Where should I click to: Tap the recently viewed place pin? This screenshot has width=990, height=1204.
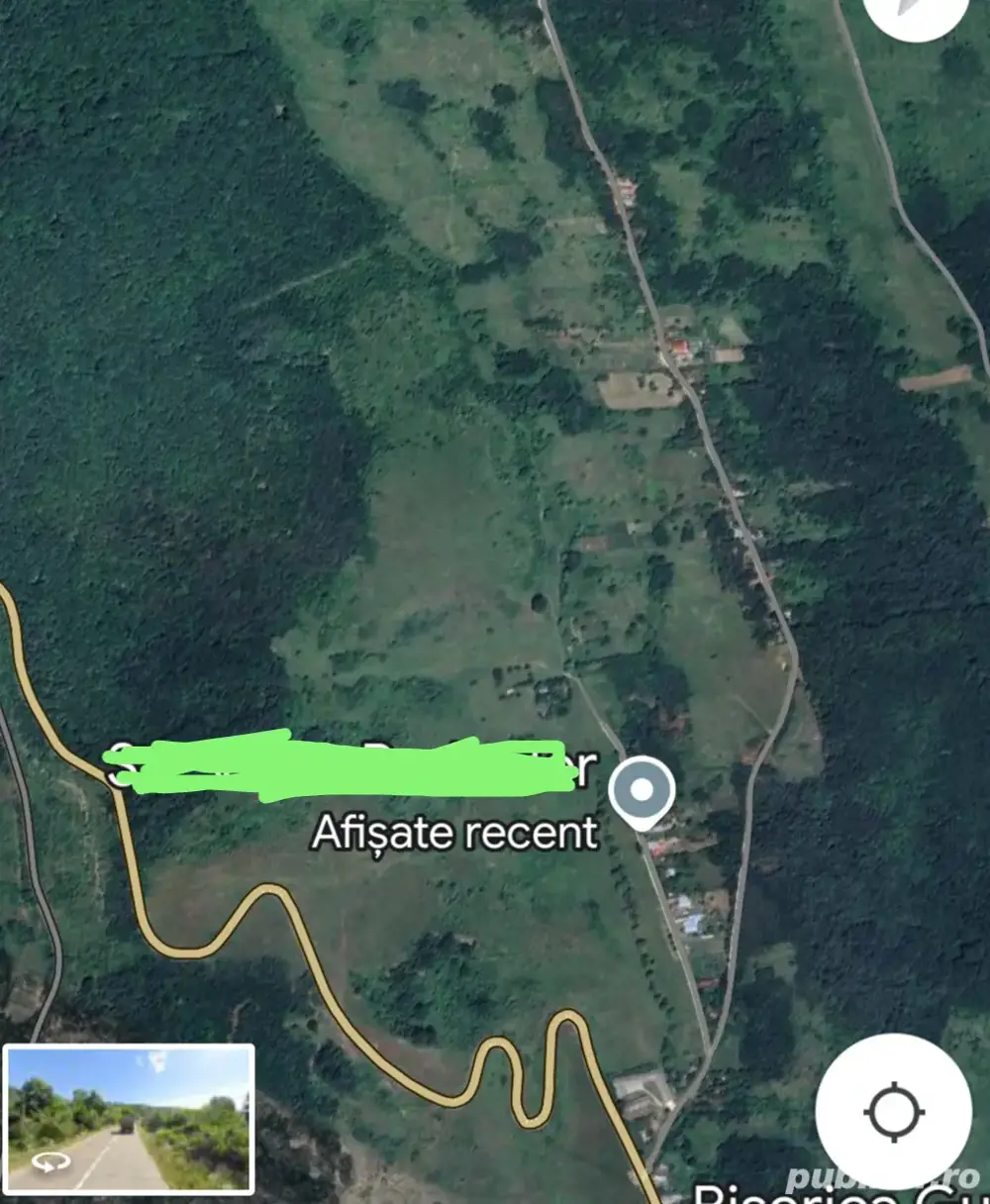[x=642, y=791]
